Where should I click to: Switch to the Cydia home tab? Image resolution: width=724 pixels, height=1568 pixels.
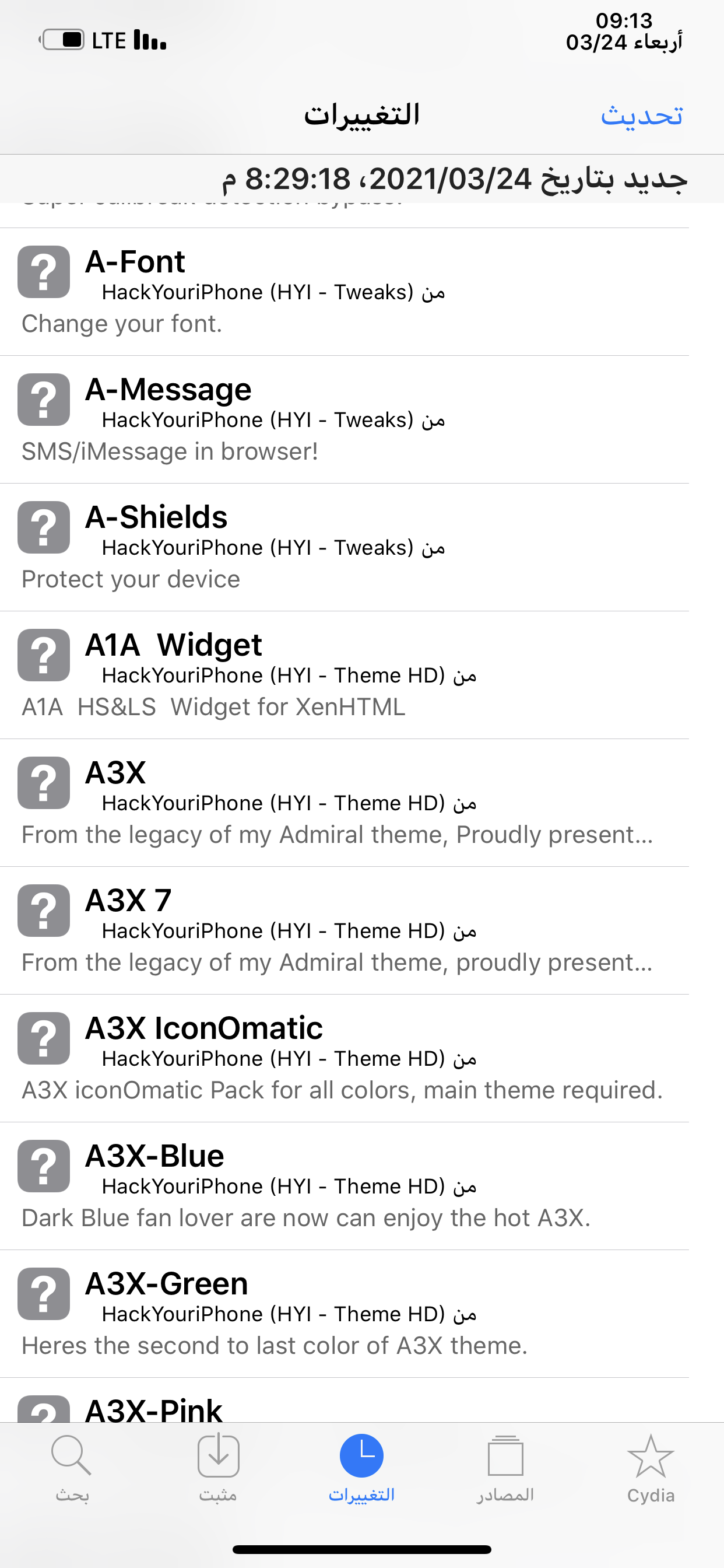point(651,1469)
